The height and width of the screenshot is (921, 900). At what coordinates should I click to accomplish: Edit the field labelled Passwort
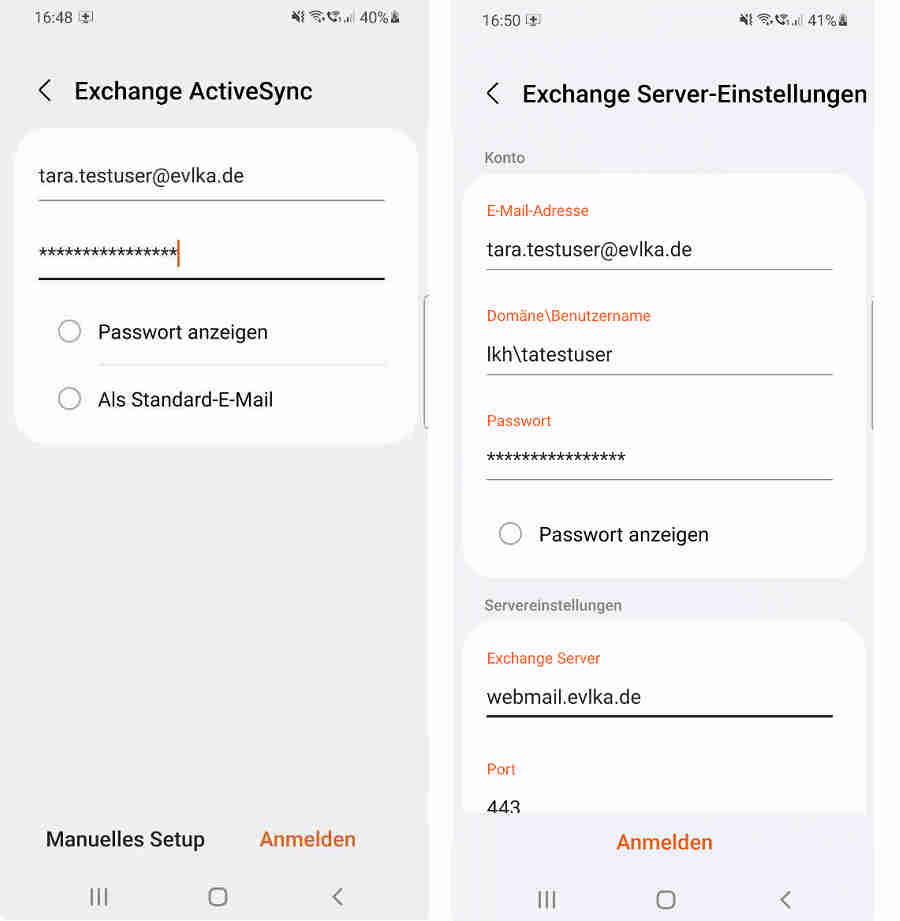tap(658, 459)
